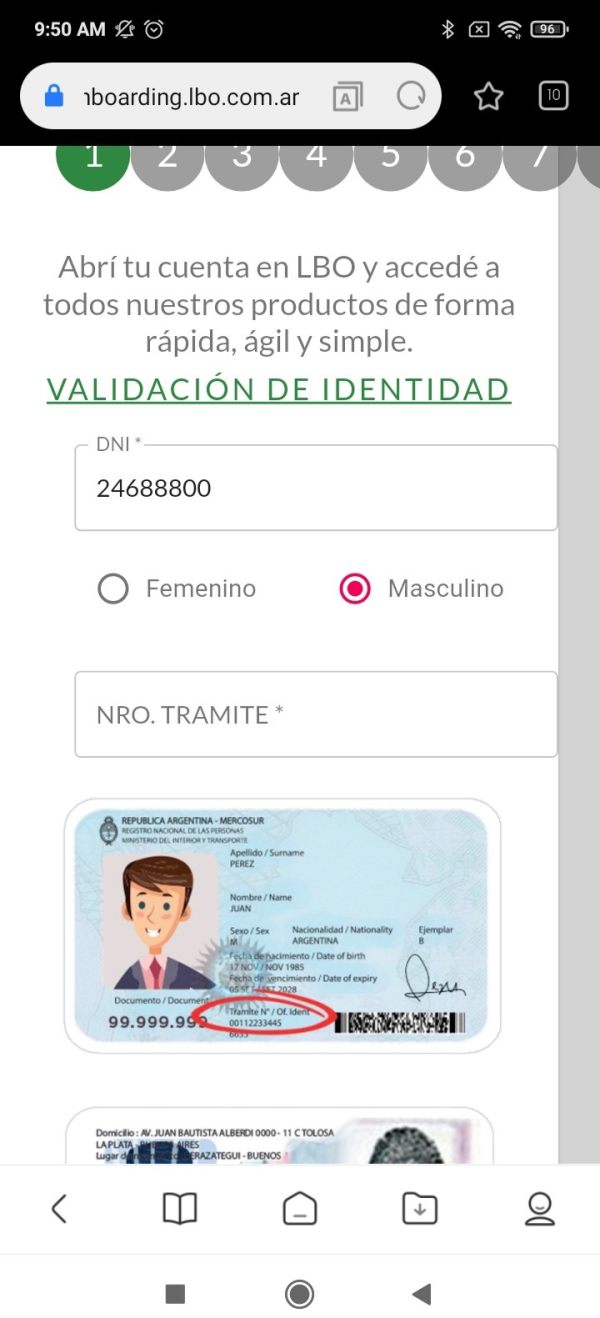
Task: Open the browser bookmarks book icon
Action: (180, 1209)
